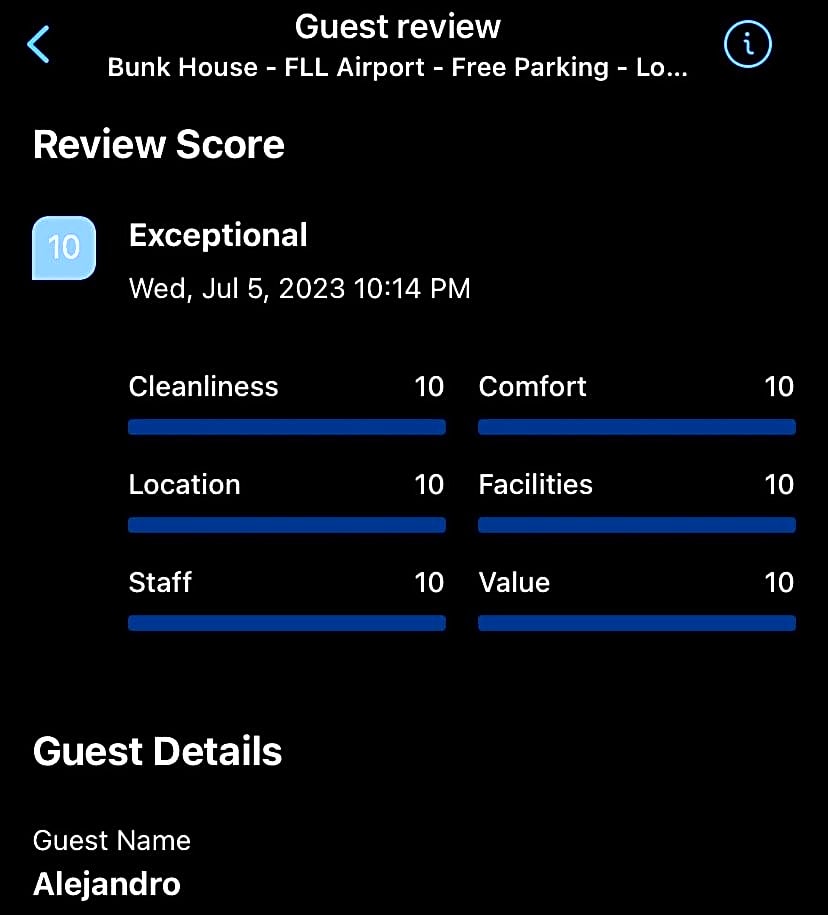Select the Exceptional rating label
The height and width of the screenshot is (915, 828).
(x=218, y=235)
